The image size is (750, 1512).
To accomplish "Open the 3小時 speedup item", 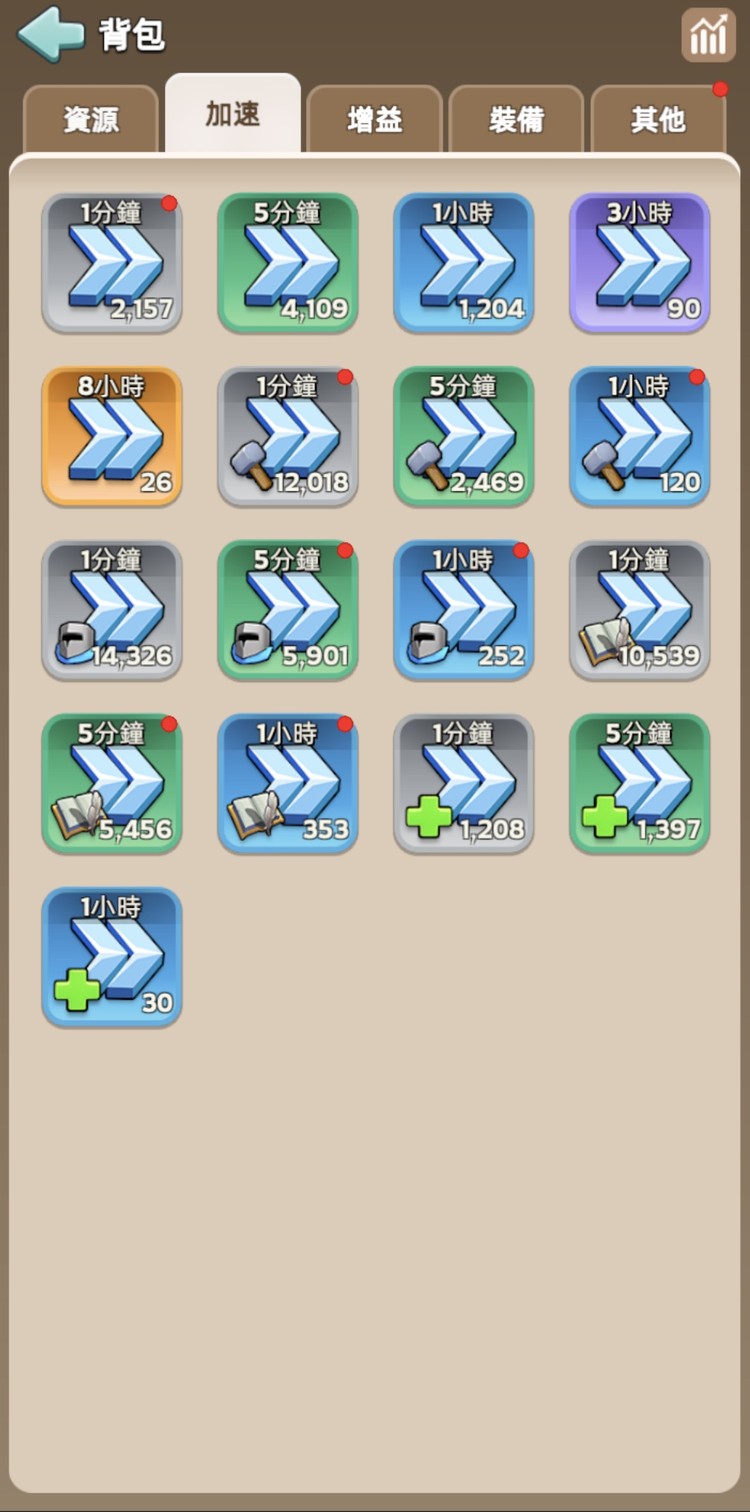I will [x=640, y=263].
